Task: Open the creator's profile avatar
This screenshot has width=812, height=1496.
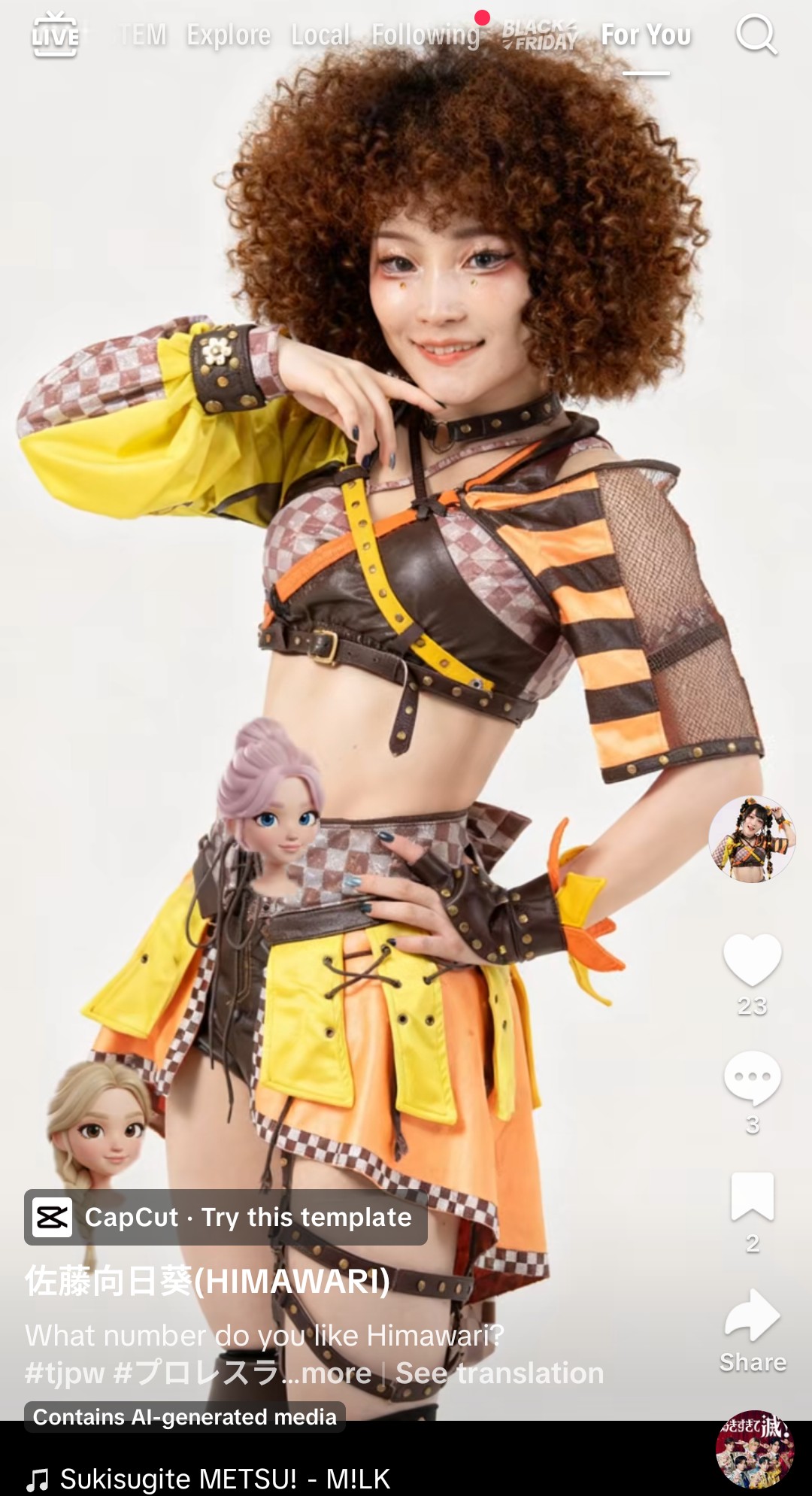Action: click(752, 839)
